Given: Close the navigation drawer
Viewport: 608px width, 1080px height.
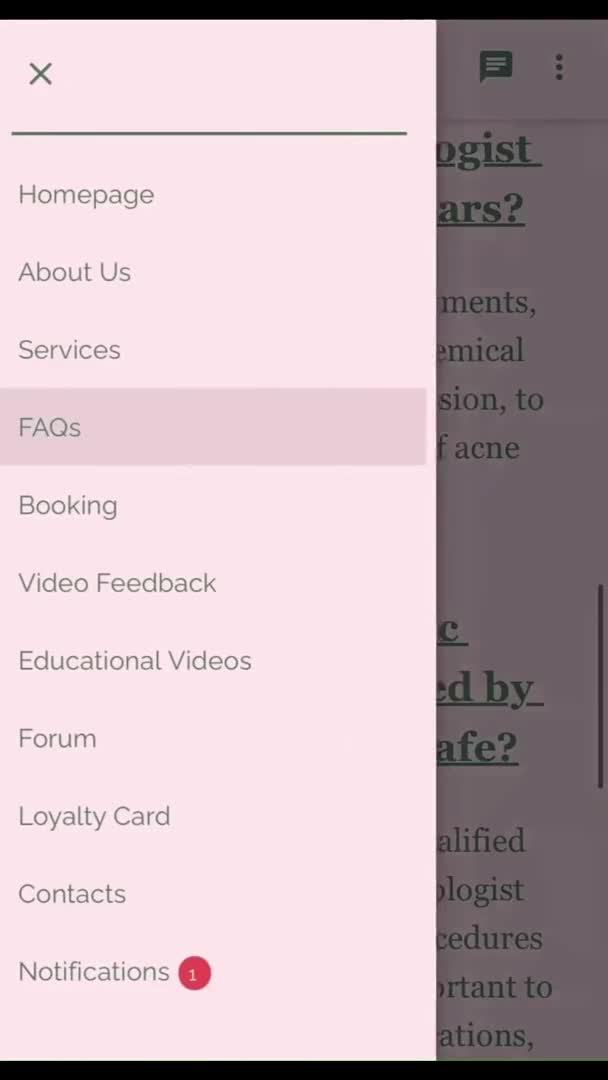Looking at the screenshot, I should 40,74.
